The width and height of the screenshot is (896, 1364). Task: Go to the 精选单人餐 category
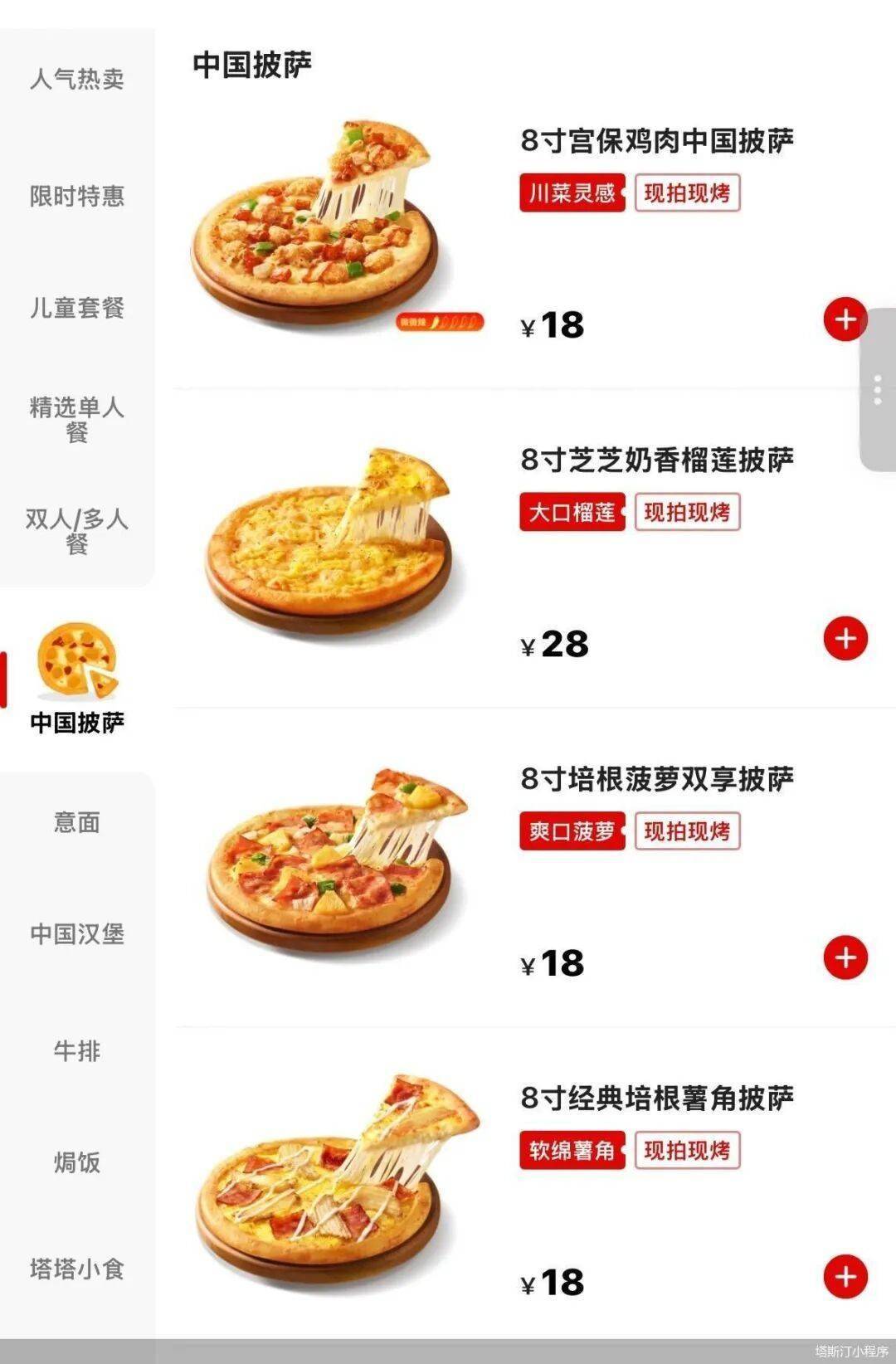[x=77, y=419]
